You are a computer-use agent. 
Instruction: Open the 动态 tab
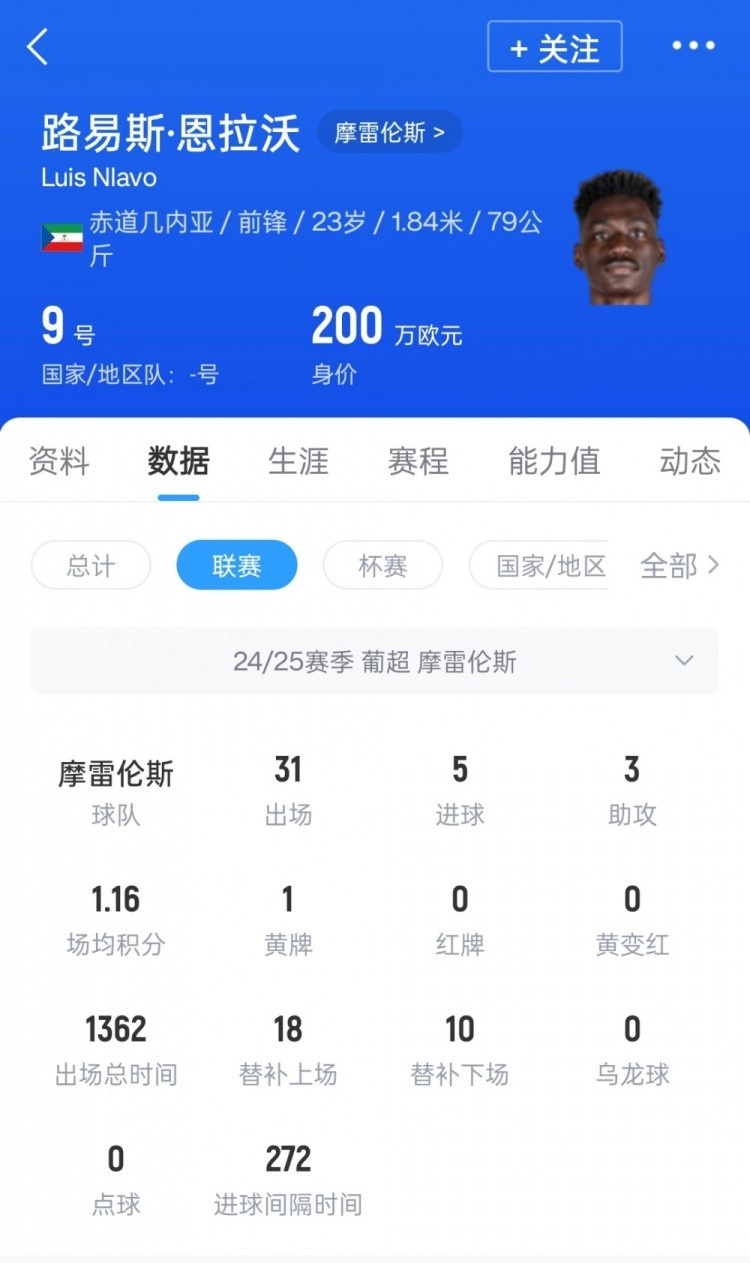coord(689,461)
